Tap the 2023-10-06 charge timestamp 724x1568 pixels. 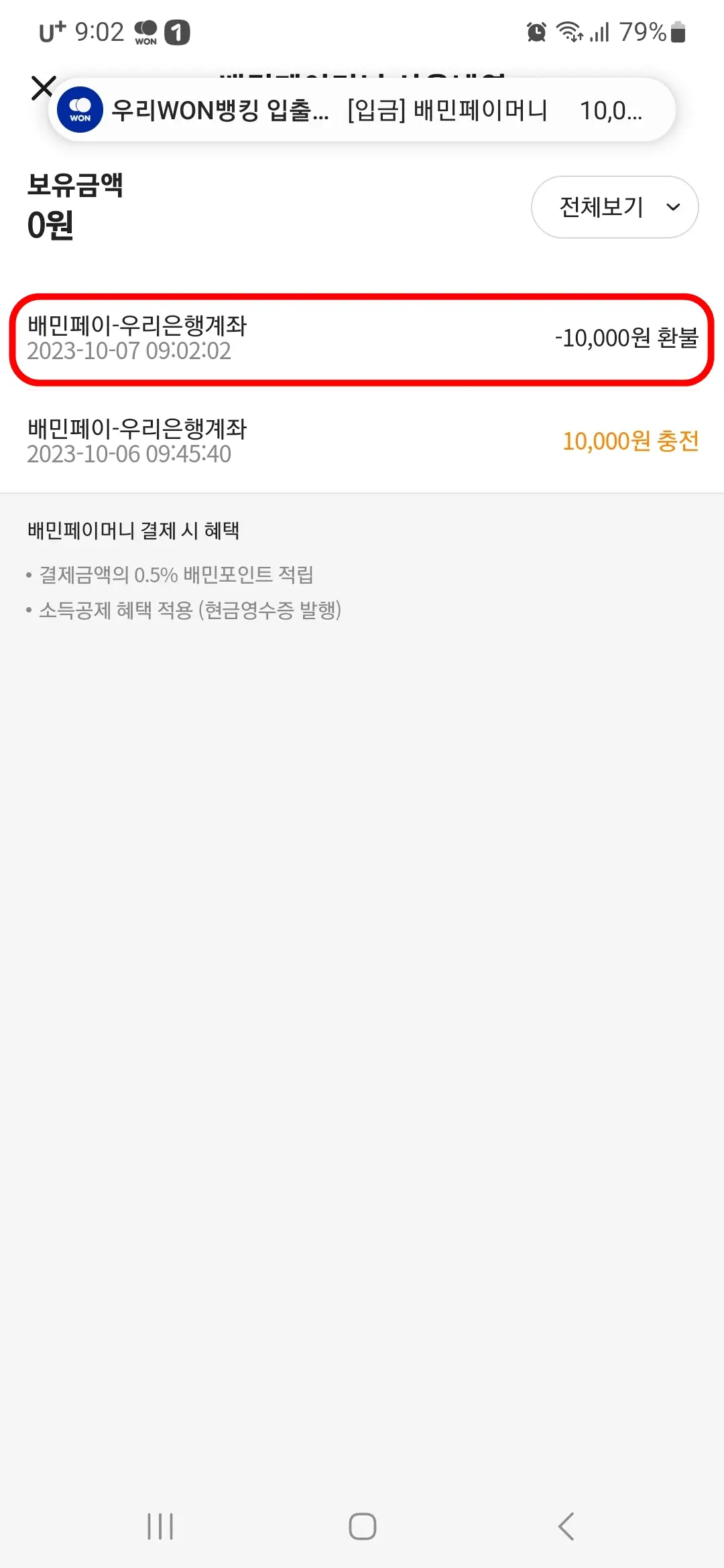click(129, 453)
